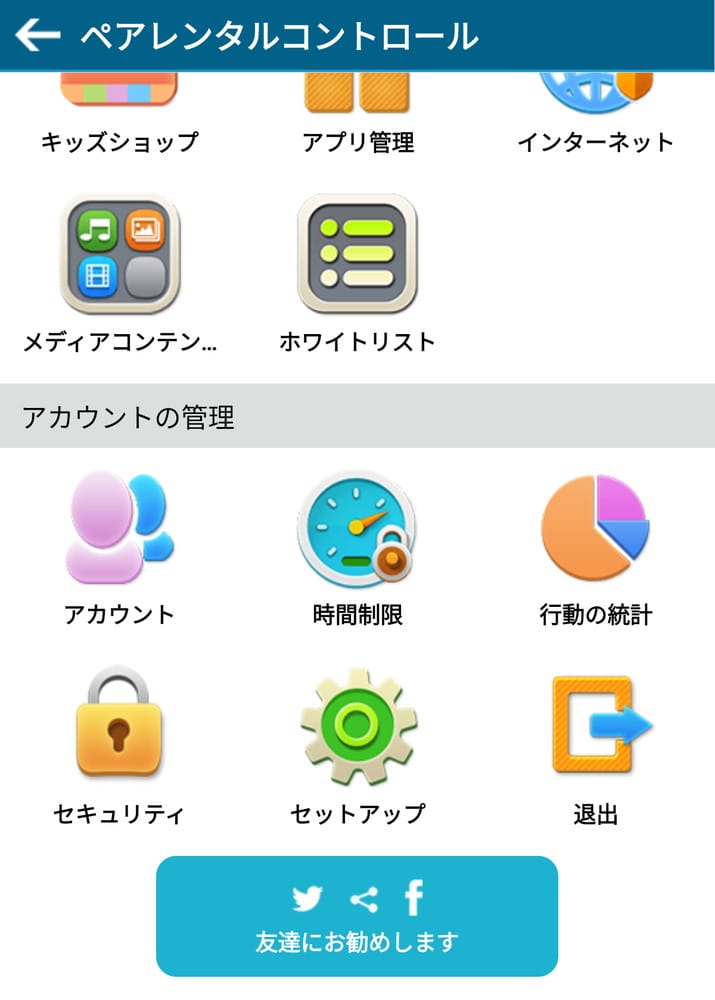Tap 友達にお勧めします share button
The image size is (715, 1000).
357,916
